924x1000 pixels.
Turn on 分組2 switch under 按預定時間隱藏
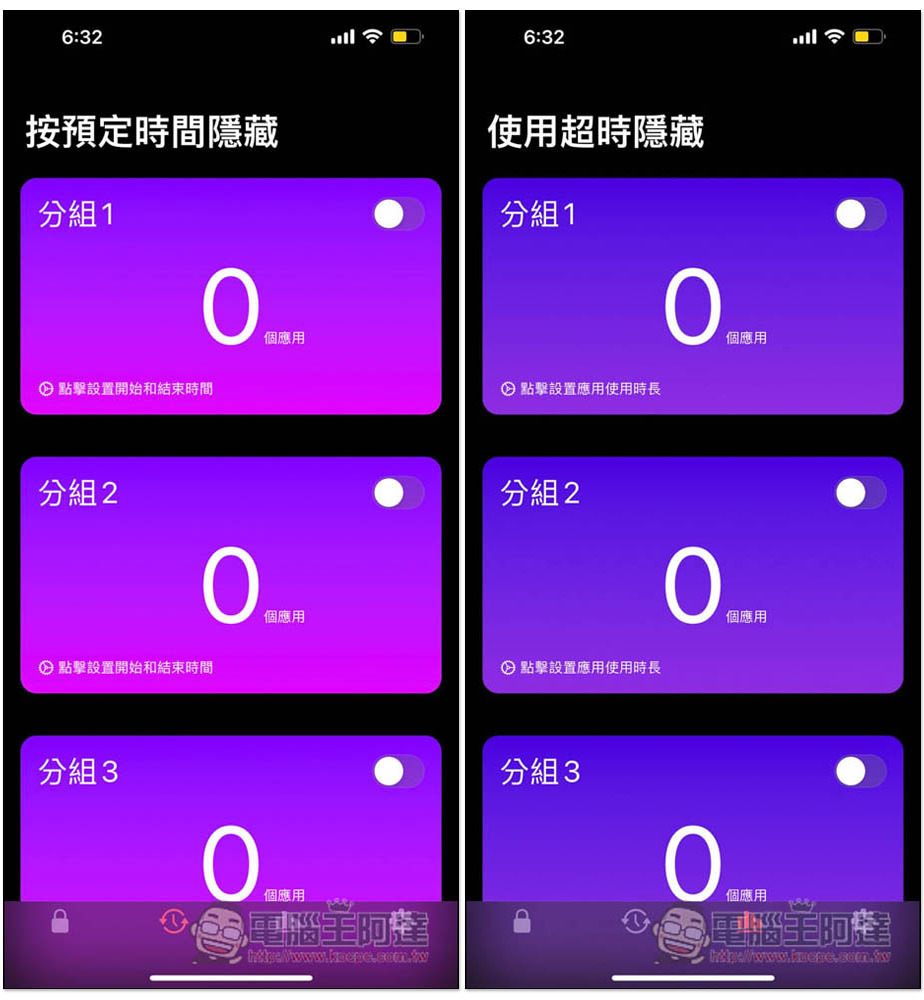coord(398,493)
